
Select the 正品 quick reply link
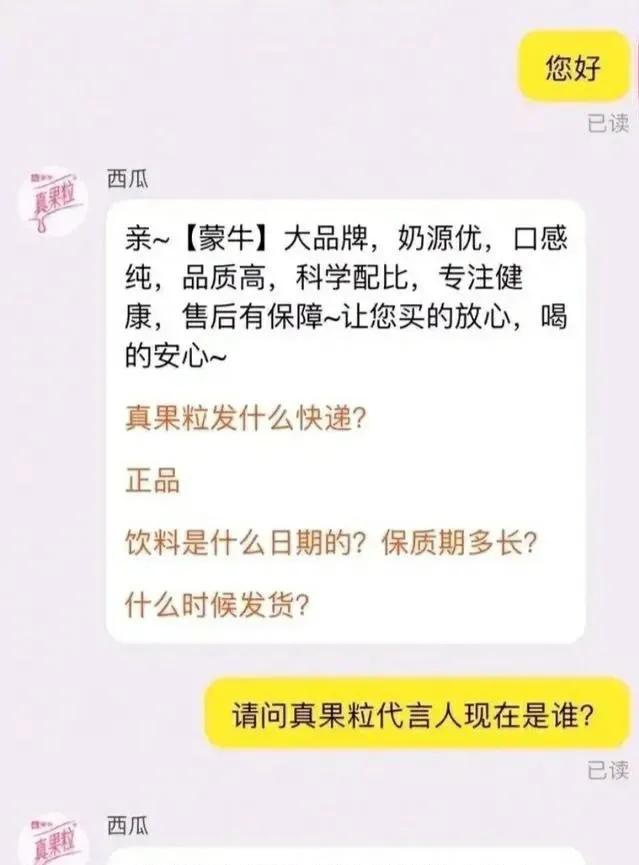click(x=152, y=479)
